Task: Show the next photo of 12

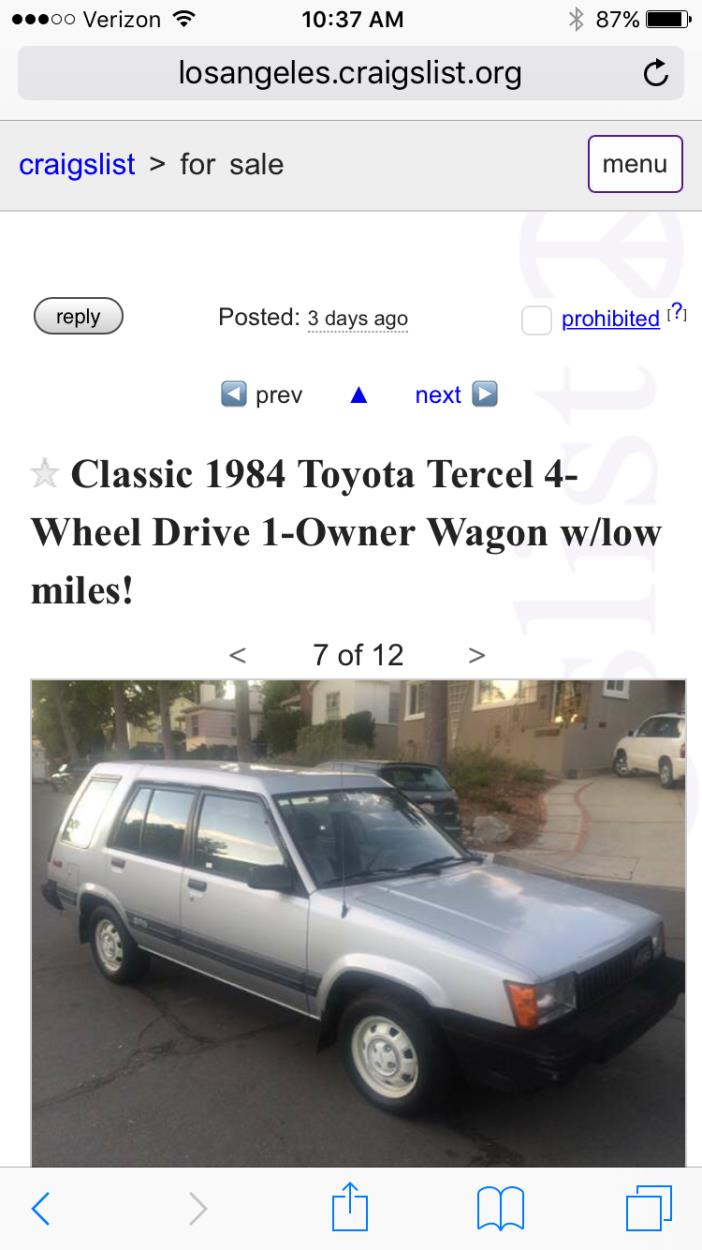Action: (476, 655)
